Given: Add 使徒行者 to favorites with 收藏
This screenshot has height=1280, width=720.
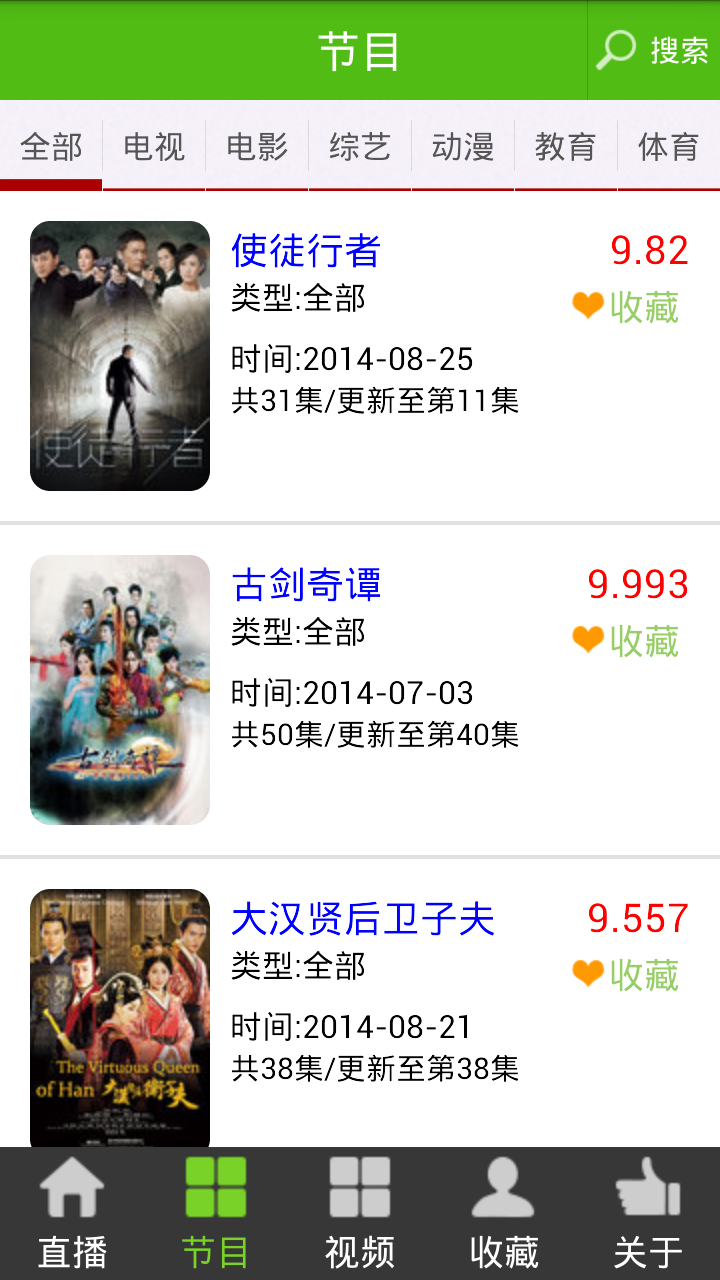Looking at the screenshot, I should point(626,307).
